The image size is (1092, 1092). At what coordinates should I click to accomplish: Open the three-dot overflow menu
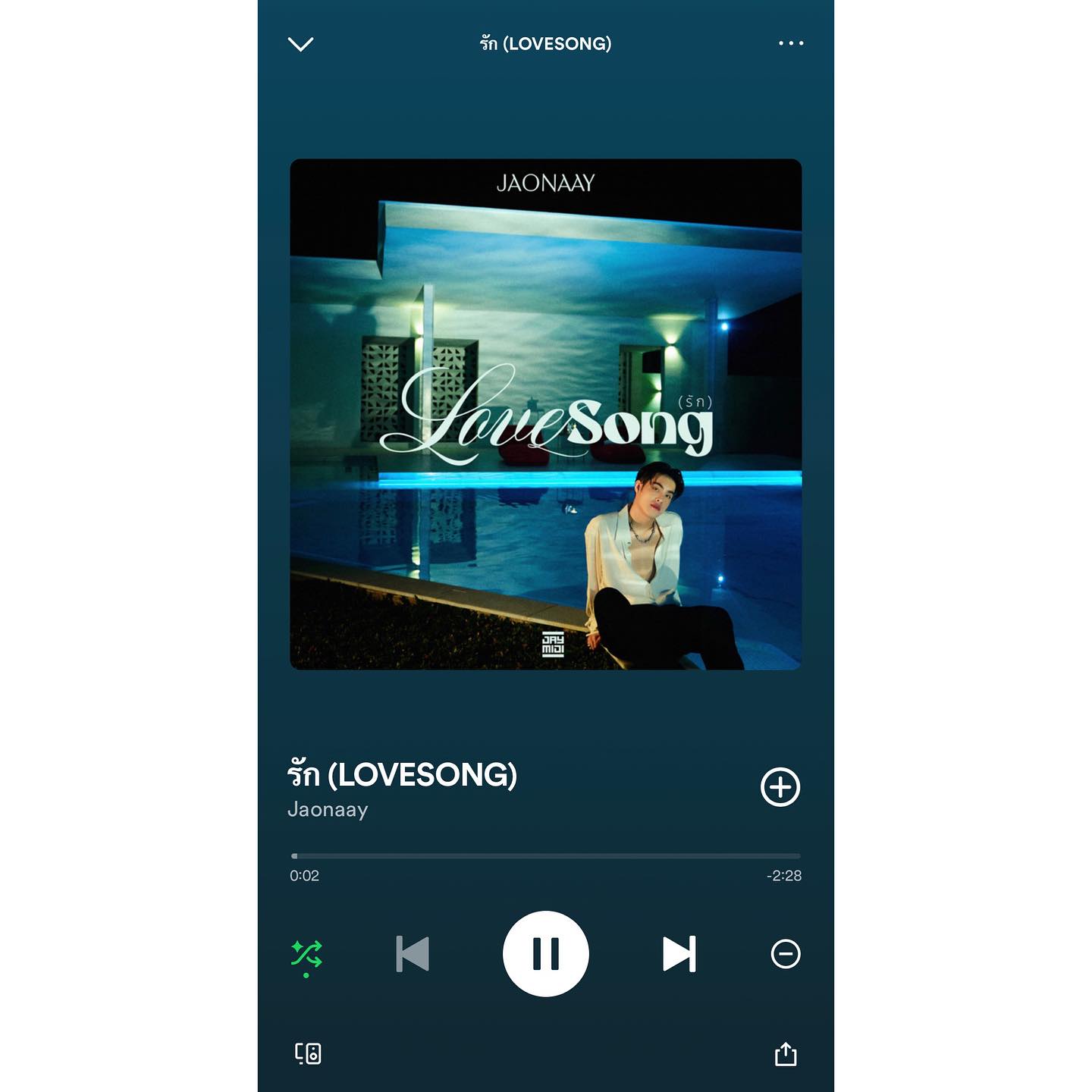coord(791,43)
